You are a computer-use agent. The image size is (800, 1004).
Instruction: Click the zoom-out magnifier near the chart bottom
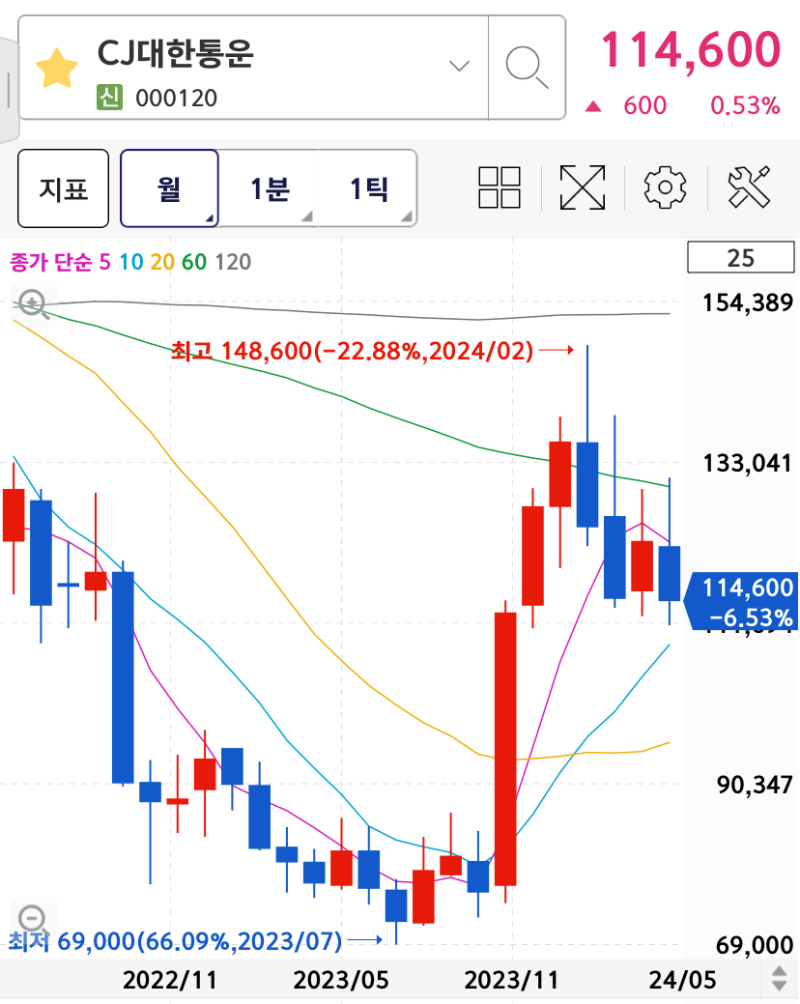point(32,916)
